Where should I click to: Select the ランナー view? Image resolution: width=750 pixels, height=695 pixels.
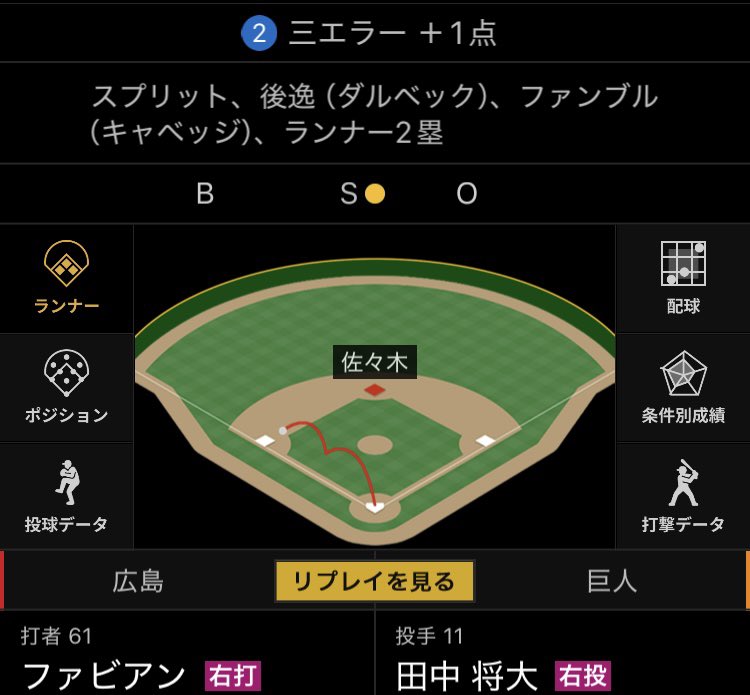pos(66,278)
